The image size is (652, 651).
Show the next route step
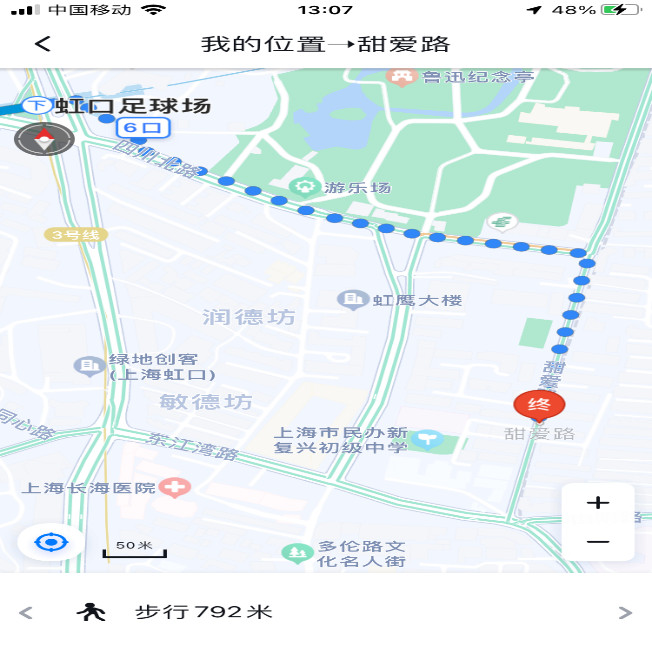625,613
